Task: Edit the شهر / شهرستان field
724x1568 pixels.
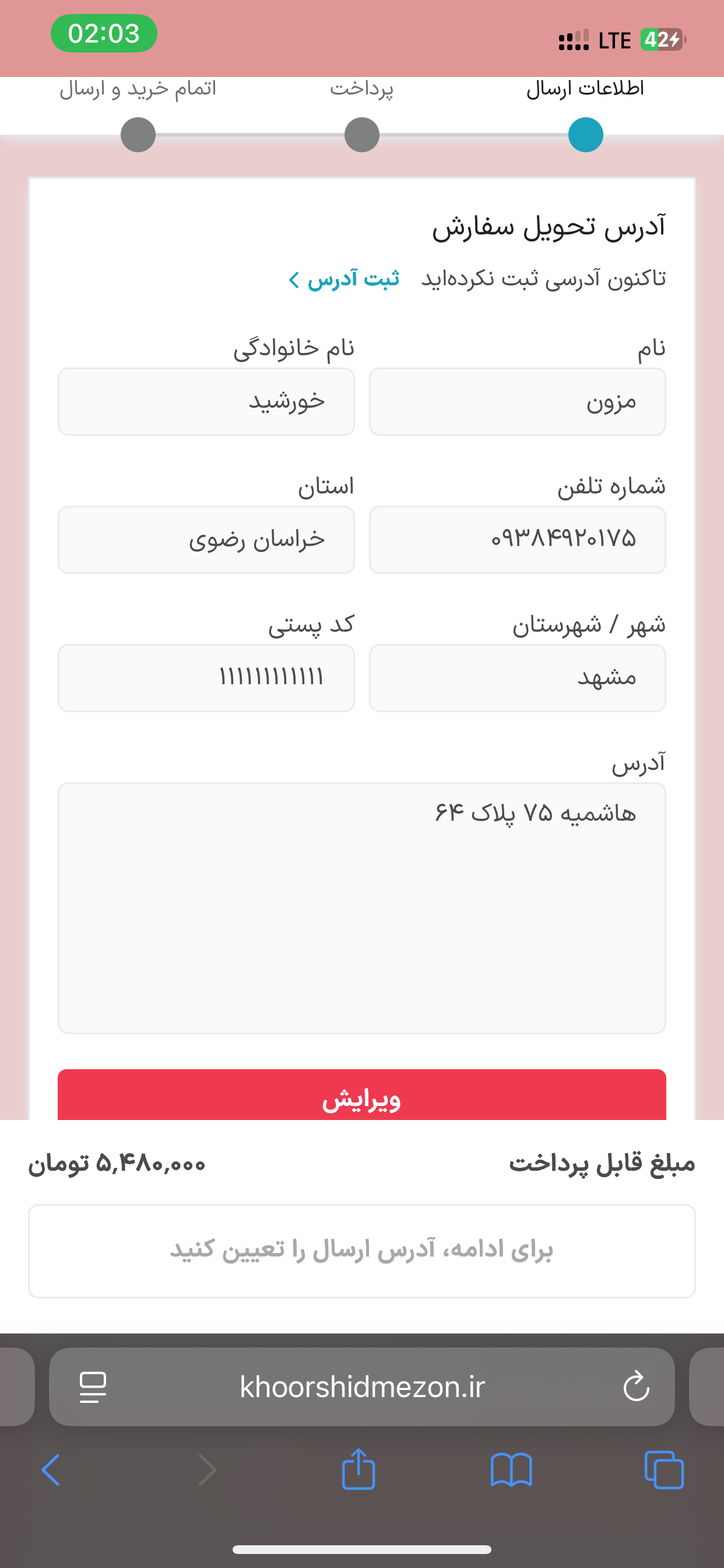Action: (x=517, y=678)
